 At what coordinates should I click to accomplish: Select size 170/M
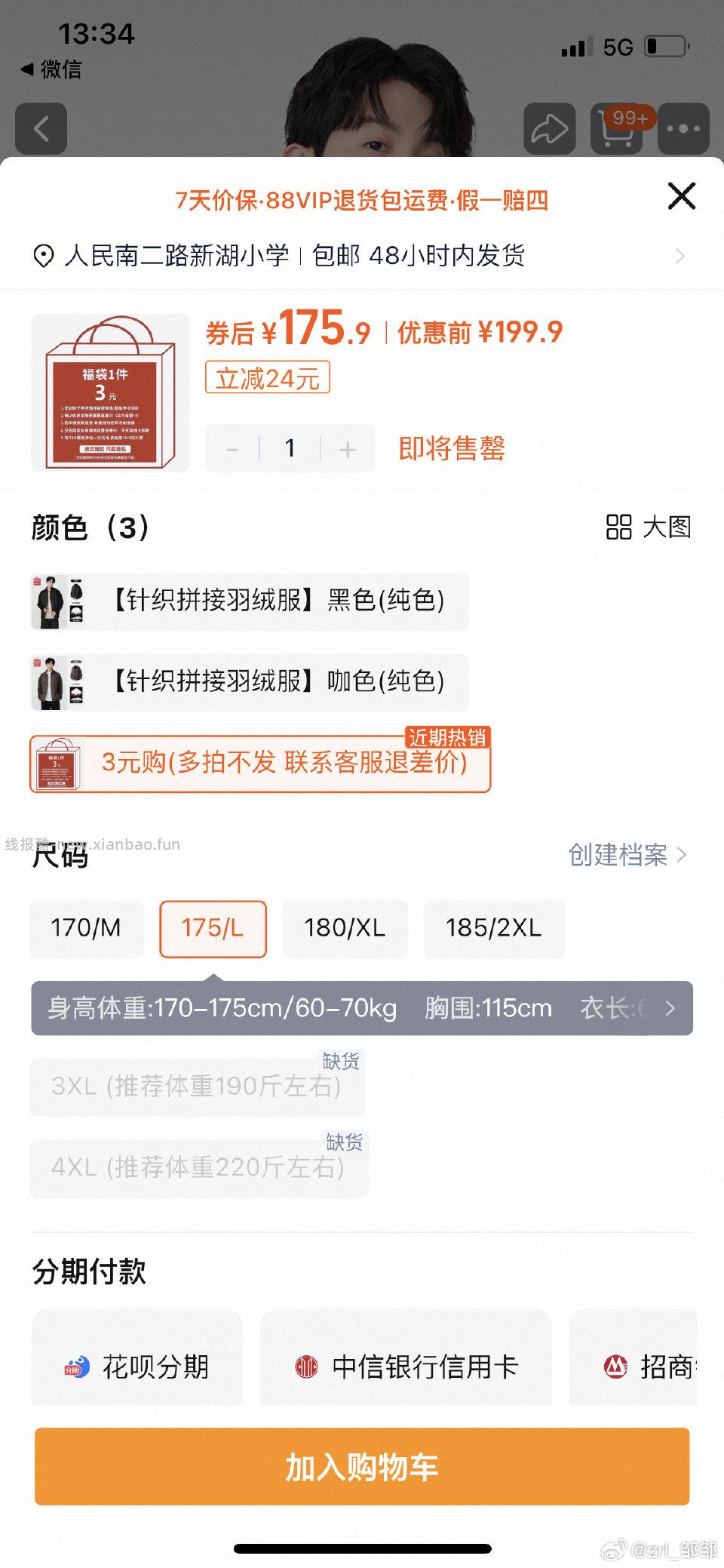[86, 929]
